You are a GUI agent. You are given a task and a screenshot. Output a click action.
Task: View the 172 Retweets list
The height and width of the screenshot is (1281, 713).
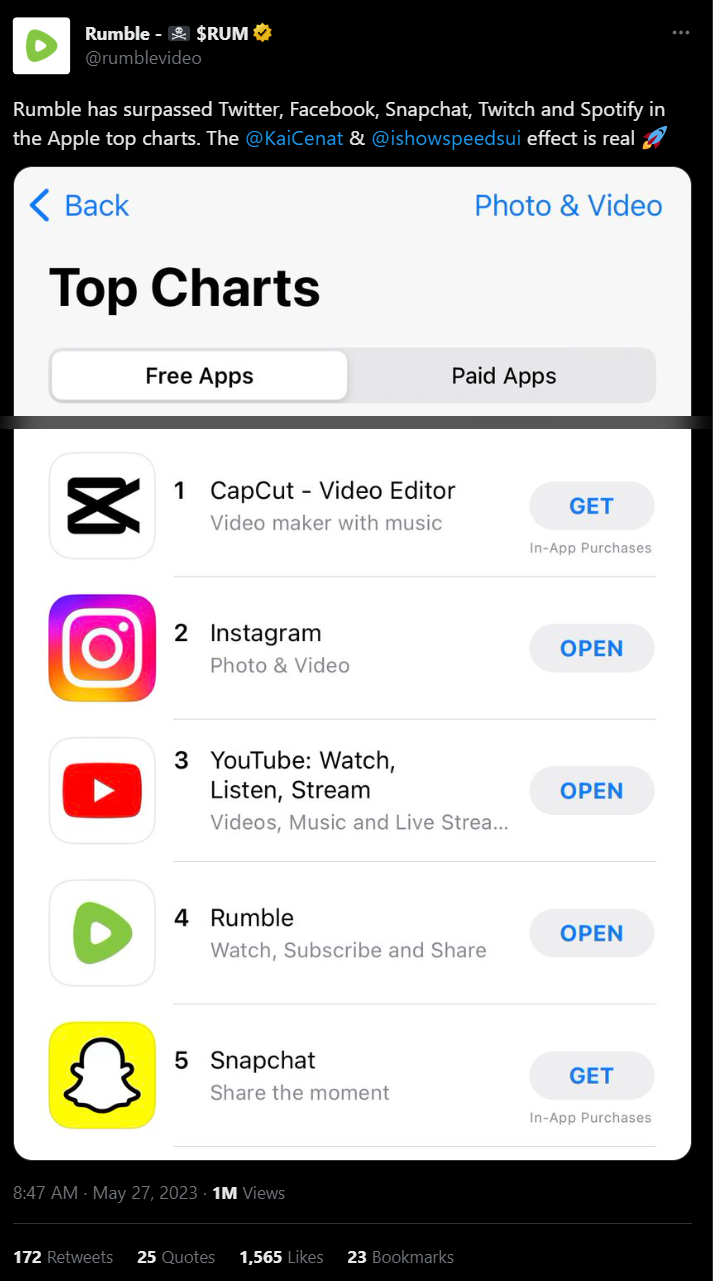pos(63,1257)
